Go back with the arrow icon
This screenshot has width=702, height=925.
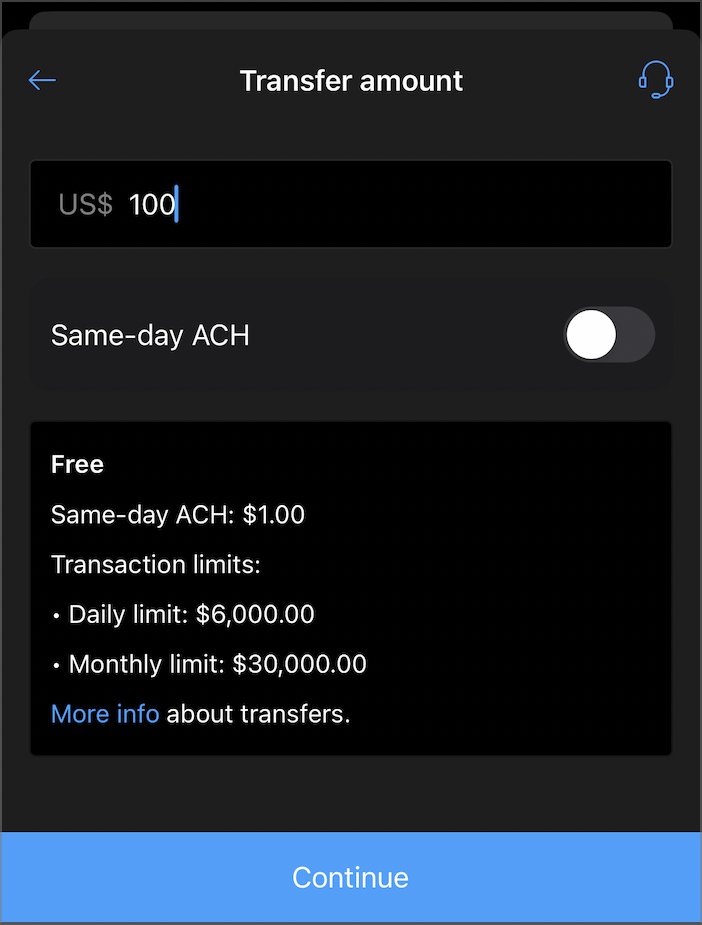point(42,81)
